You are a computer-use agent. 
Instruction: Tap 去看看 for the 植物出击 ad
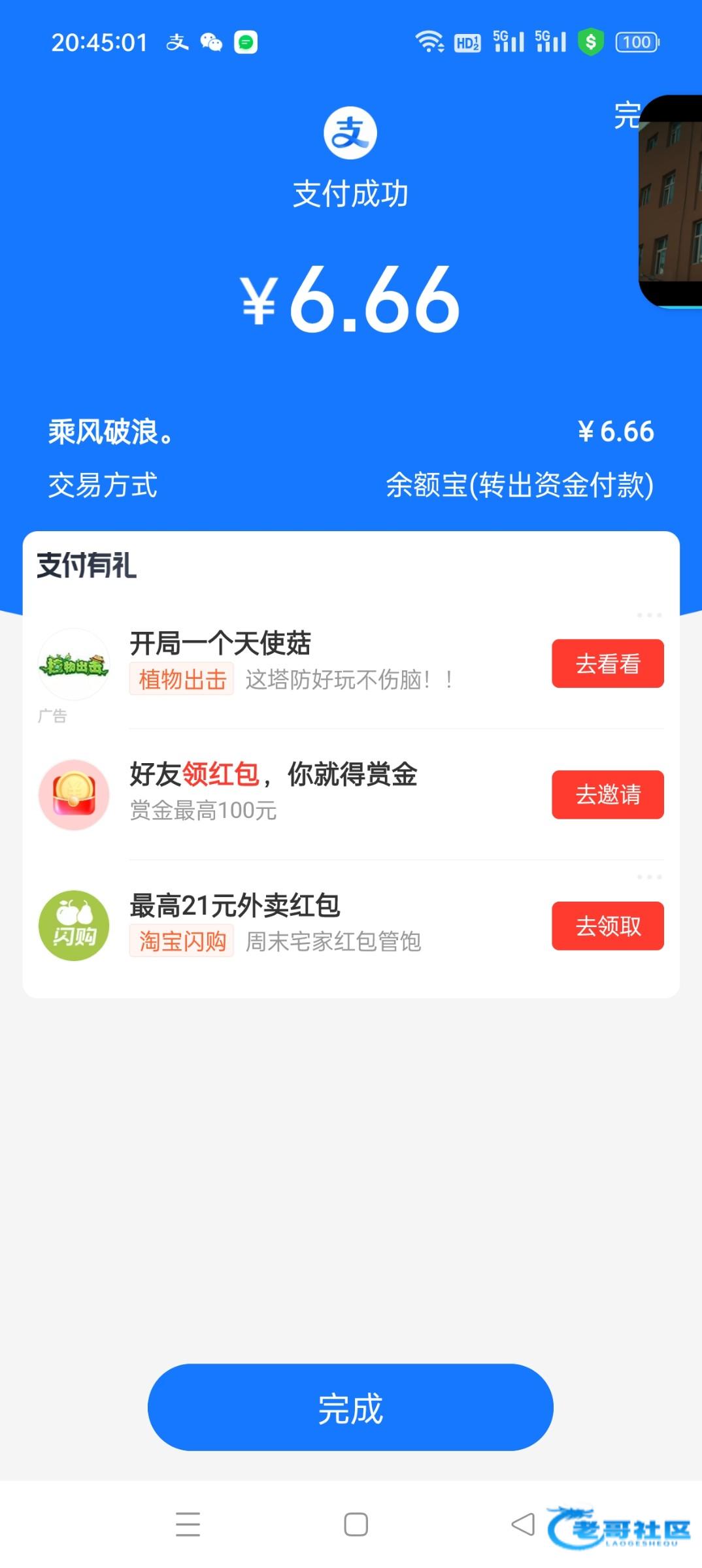pyautogui.click(x=607, y=664)
